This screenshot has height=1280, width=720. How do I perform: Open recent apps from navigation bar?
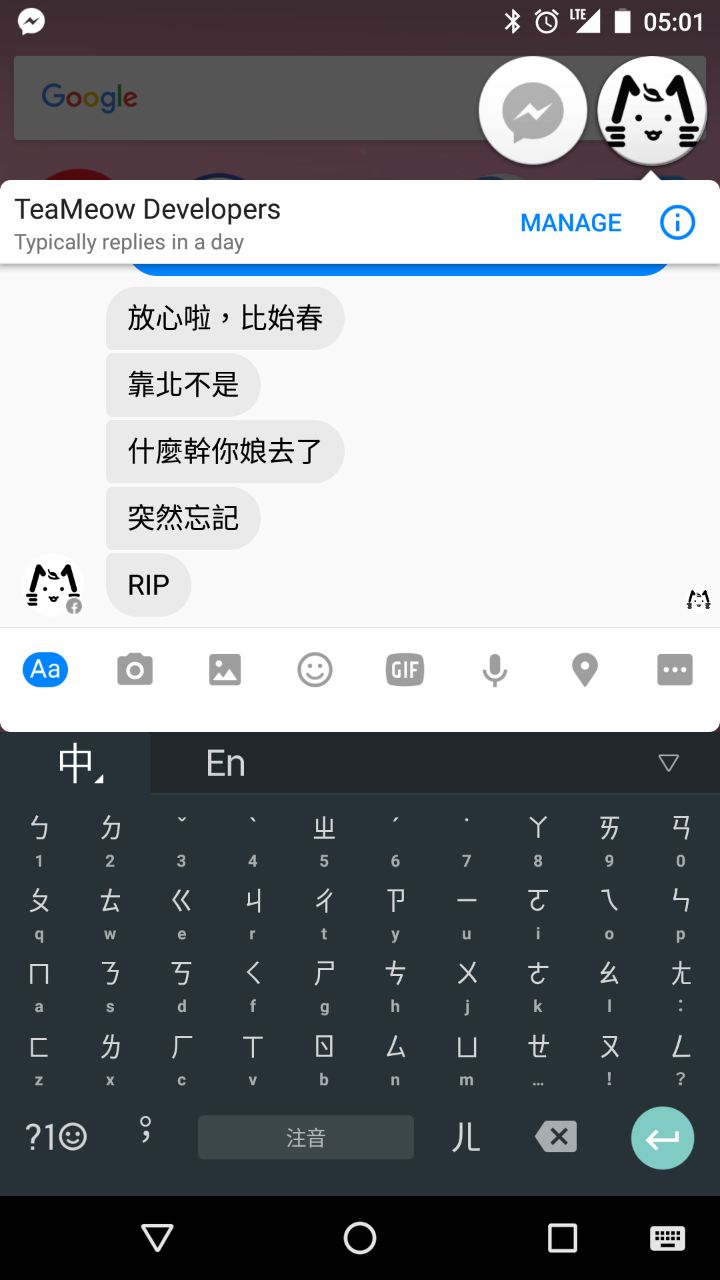pos(562,1238)
